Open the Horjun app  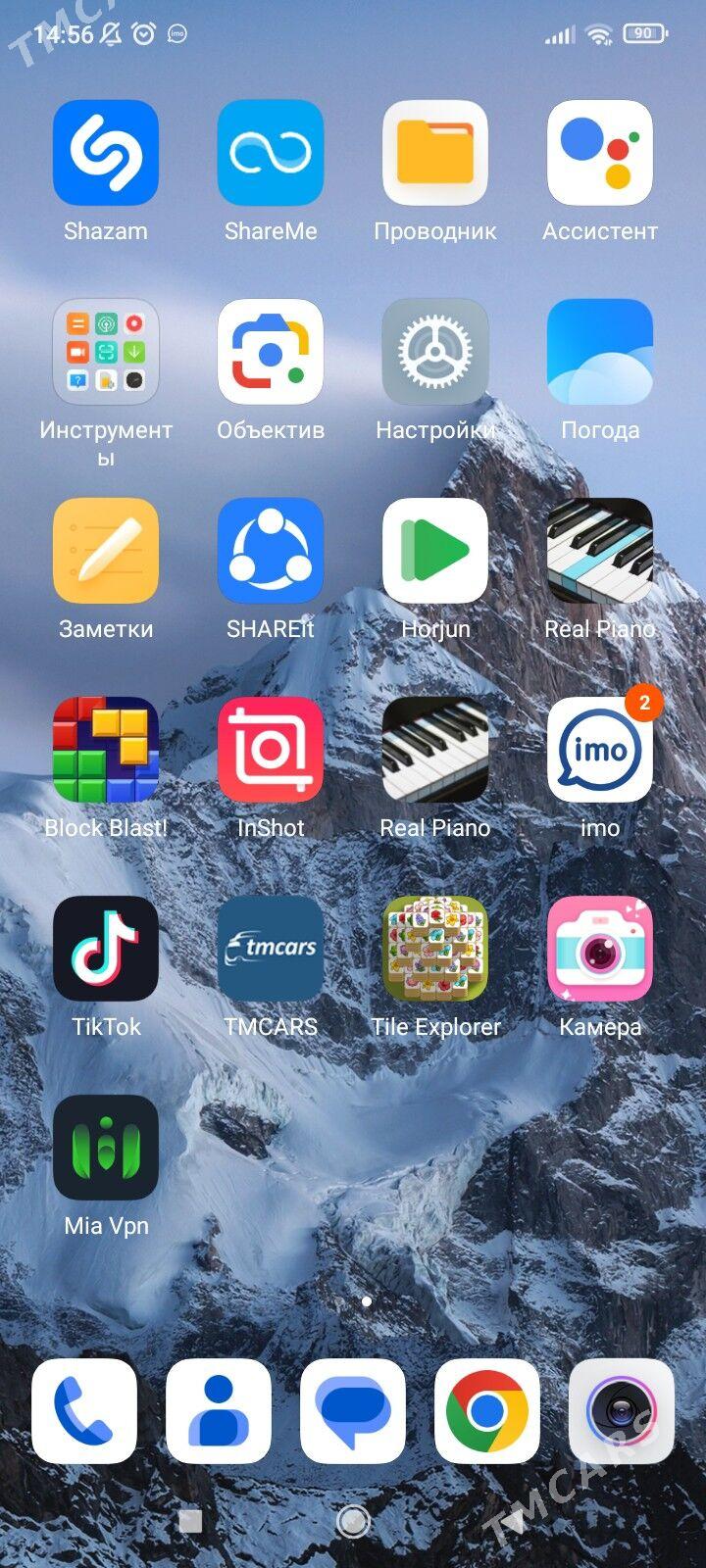click(x=435, y=551)
